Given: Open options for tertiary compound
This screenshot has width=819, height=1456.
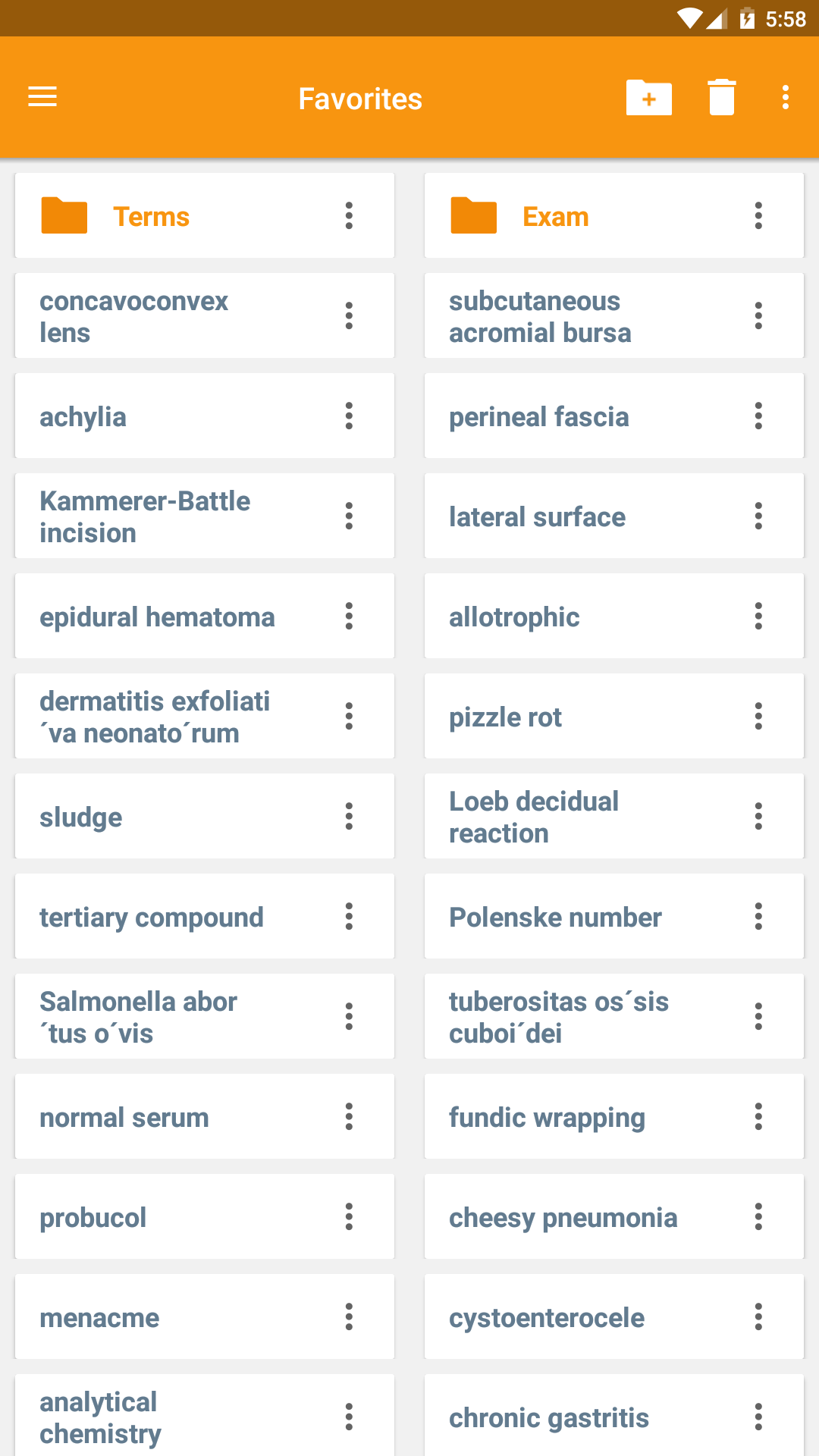Looking at the screenshot, I should coord(349,916).
